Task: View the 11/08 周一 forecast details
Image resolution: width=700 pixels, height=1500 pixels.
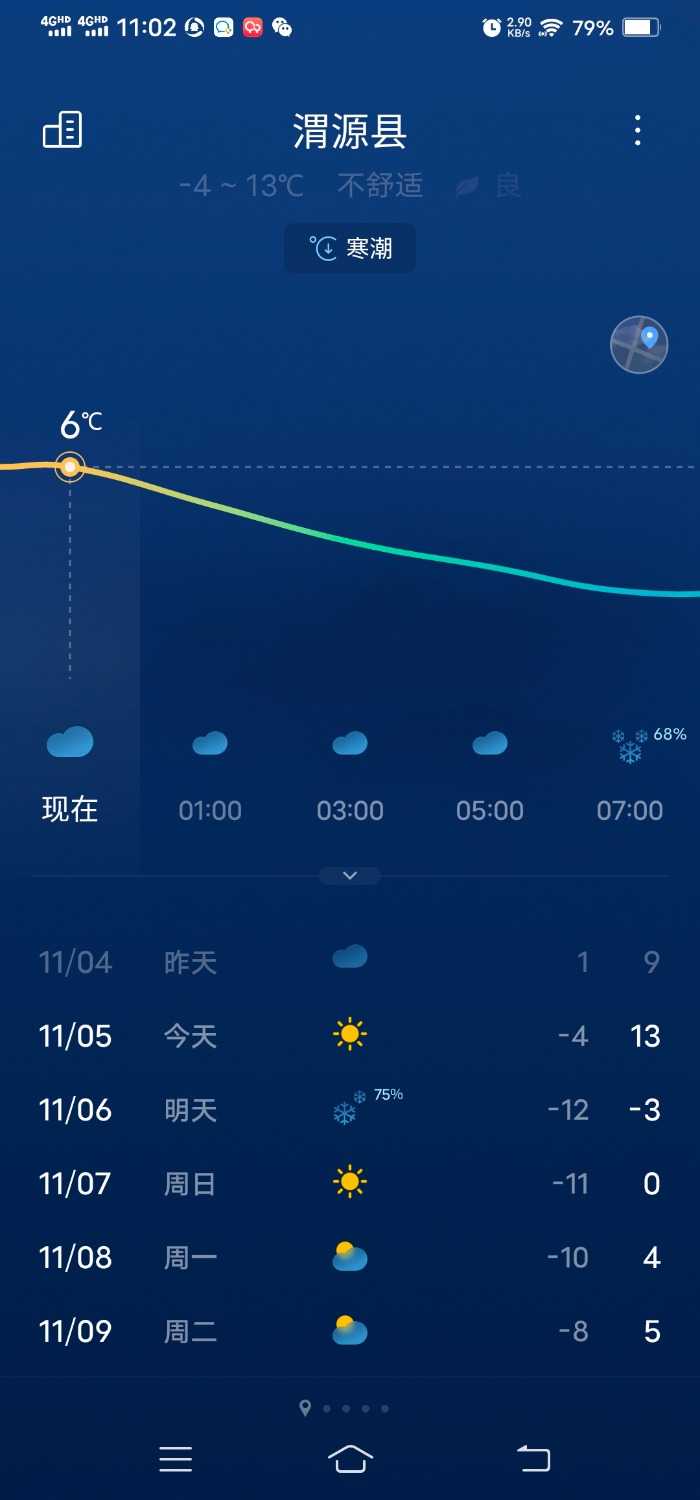Action: coord(350,1257)
